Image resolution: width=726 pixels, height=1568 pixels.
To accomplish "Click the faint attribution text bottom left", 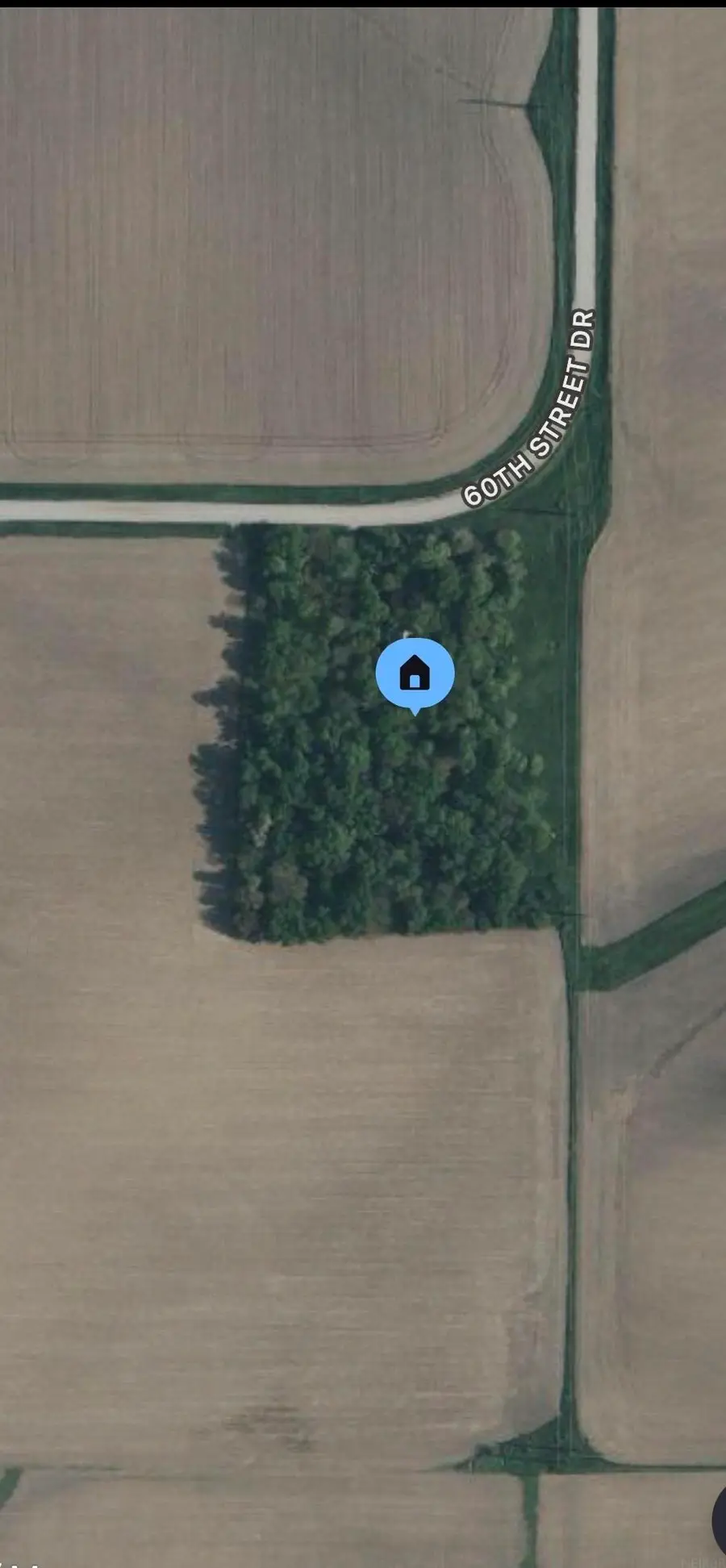I will (20, 1561).
